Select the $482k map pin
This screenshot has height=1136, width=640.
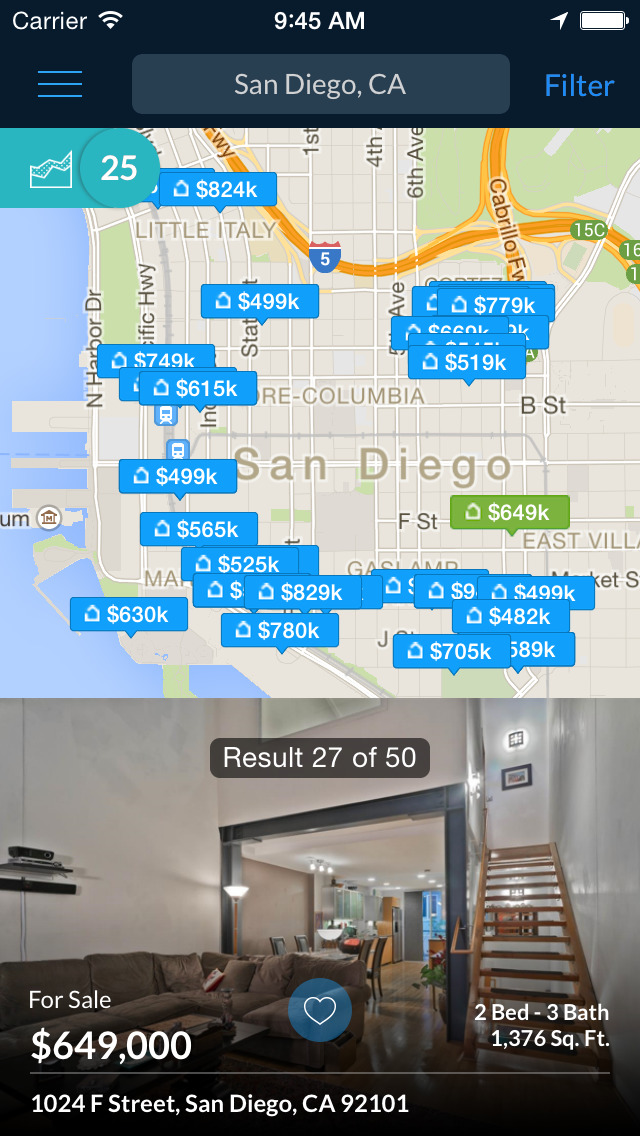pyautogui.click(x=511, y=616)
